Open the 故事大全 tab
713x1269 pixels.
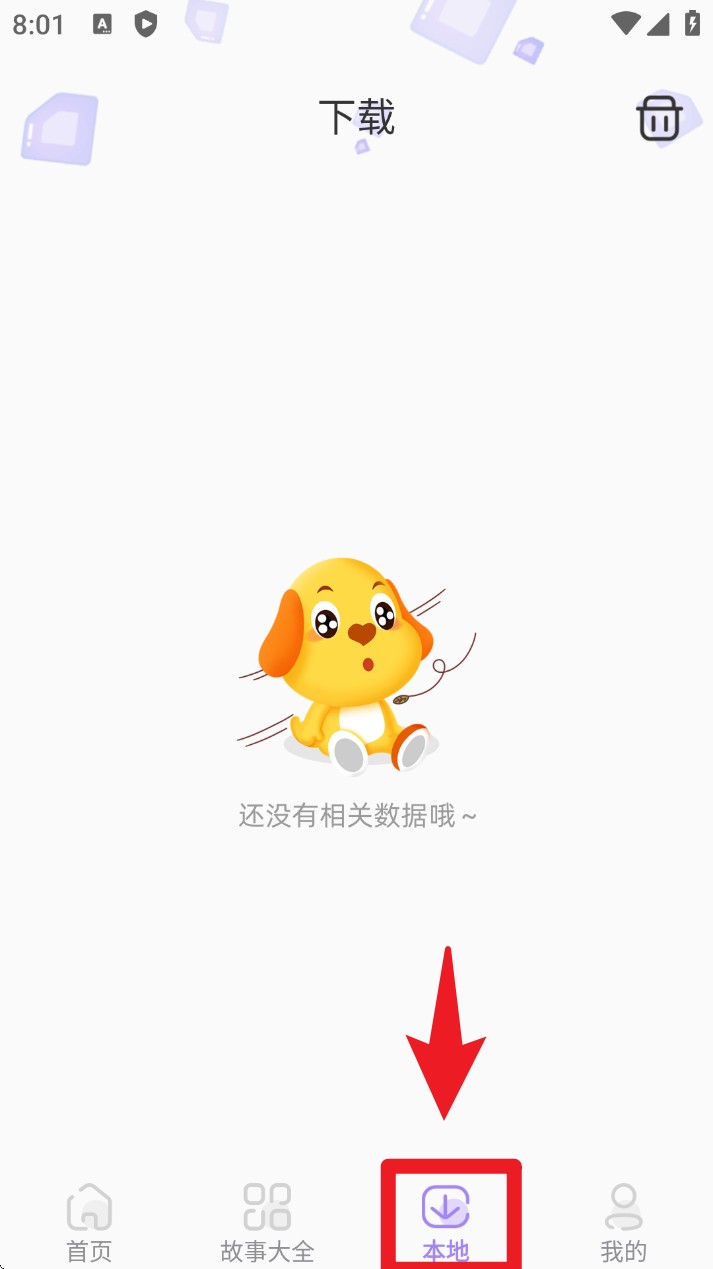point(267,1220)
